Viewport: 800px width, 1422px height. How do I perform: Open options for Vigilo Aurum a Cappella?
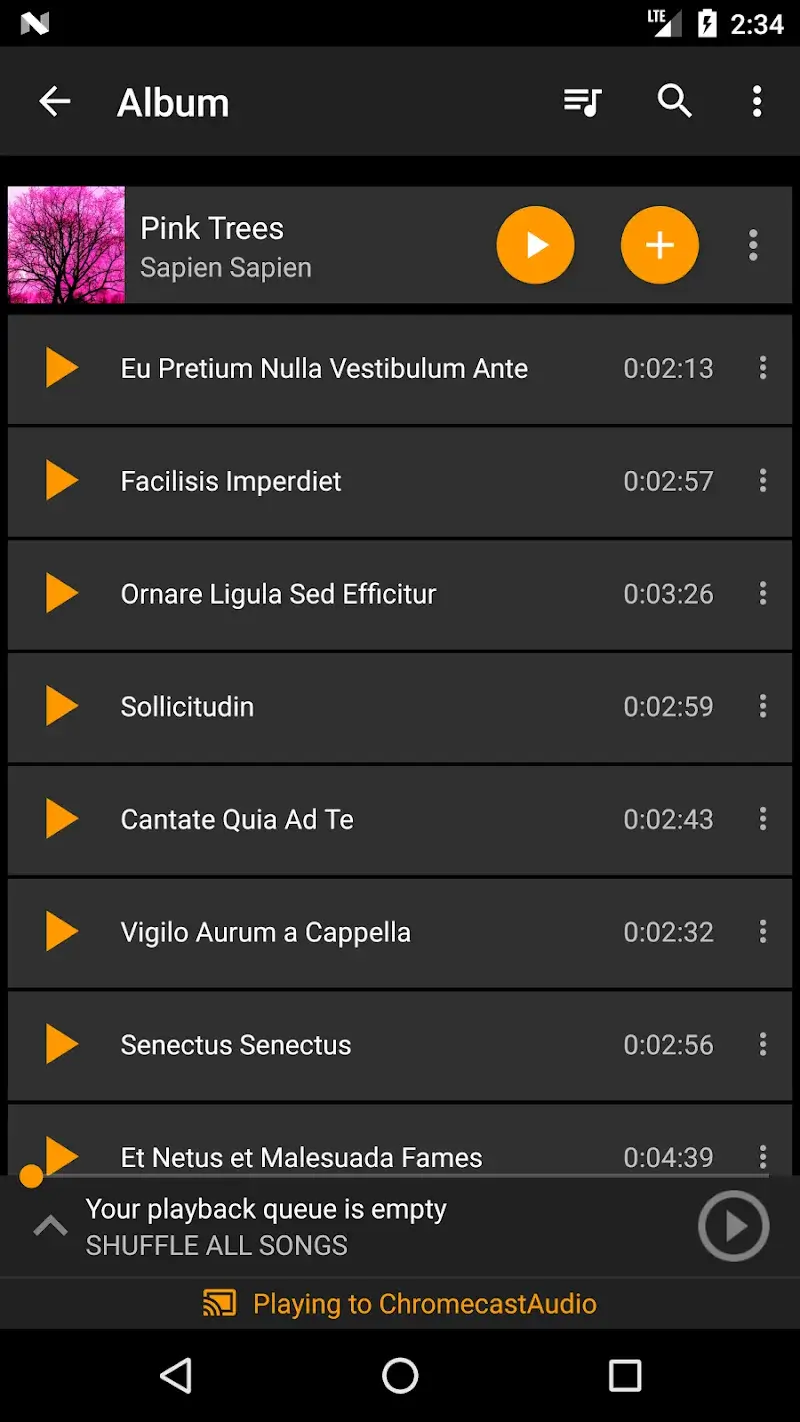click(x=763, y=931)
